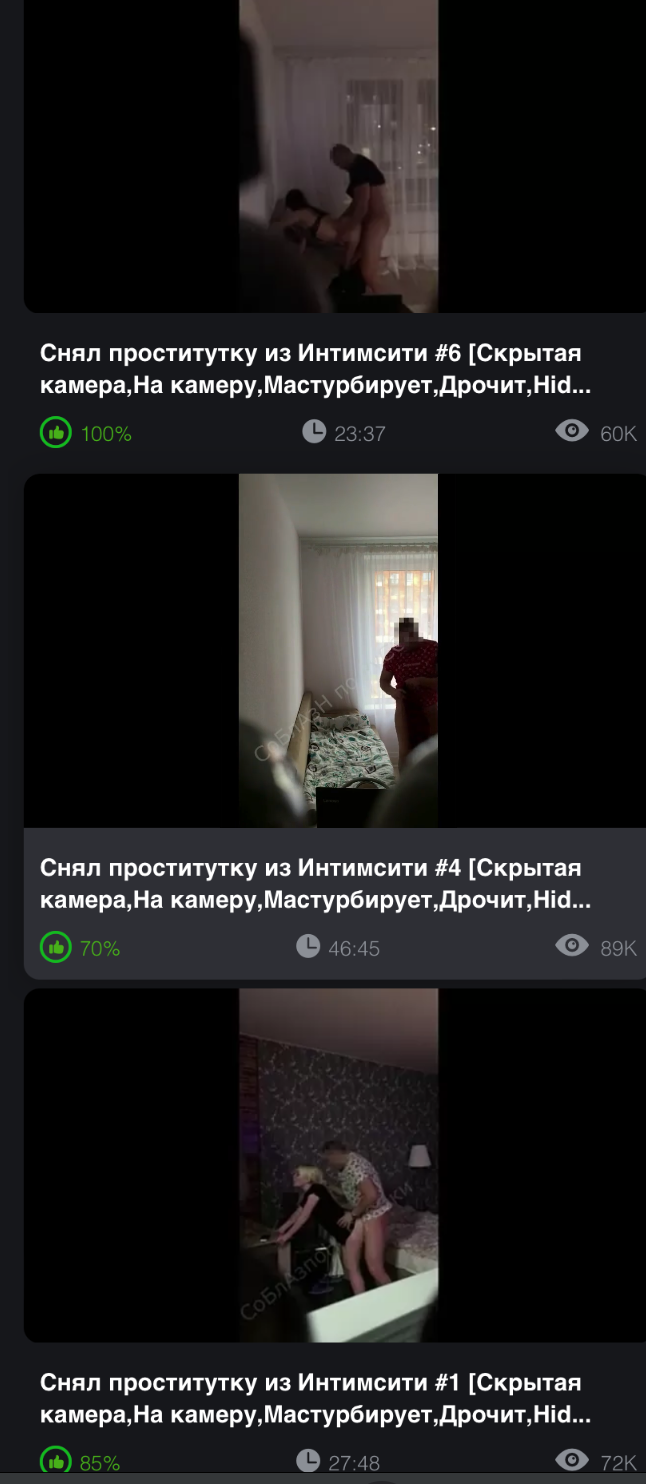Open the title link of video #4
Viewport: 646px width, 1484px height.
pos(312,884)
